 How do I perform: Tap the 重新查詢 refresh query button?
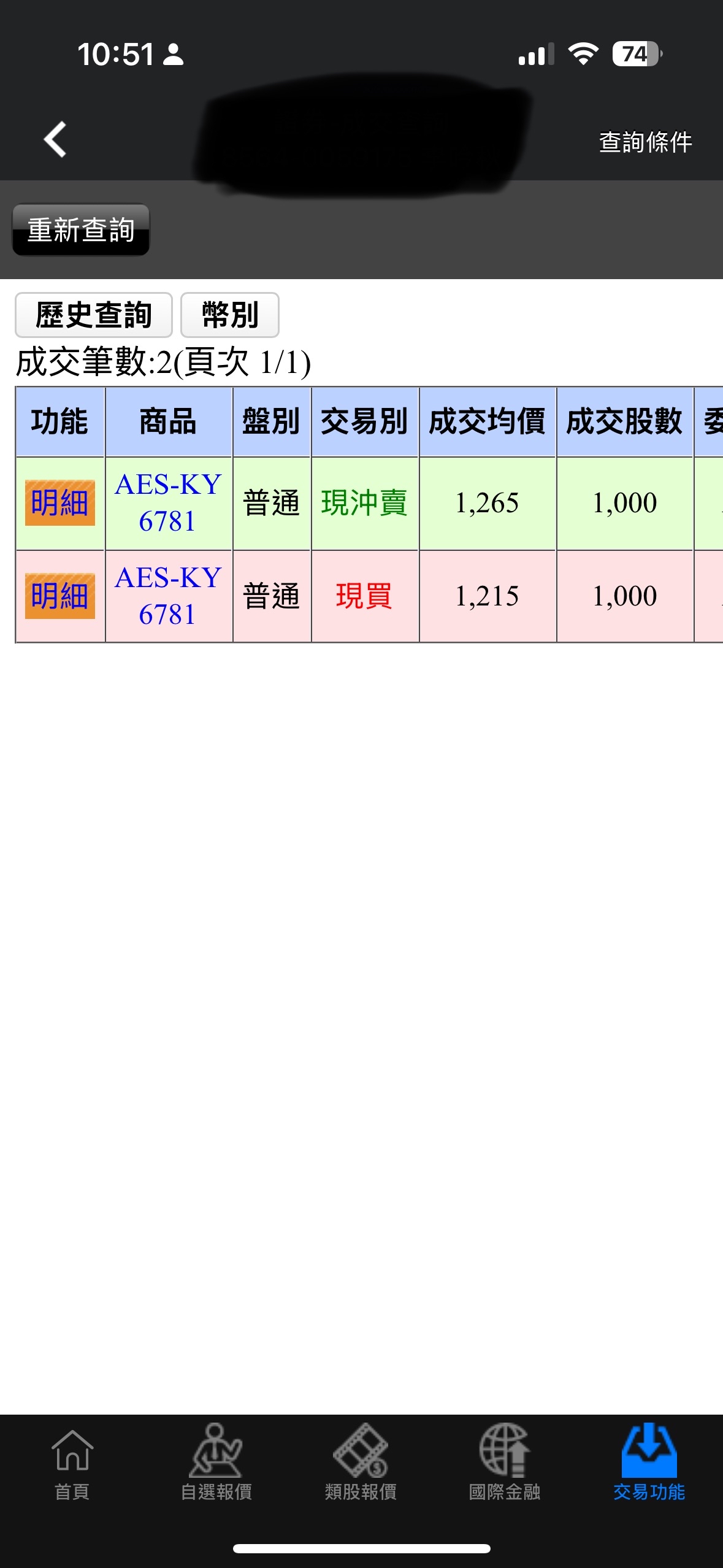coord(81,230)
